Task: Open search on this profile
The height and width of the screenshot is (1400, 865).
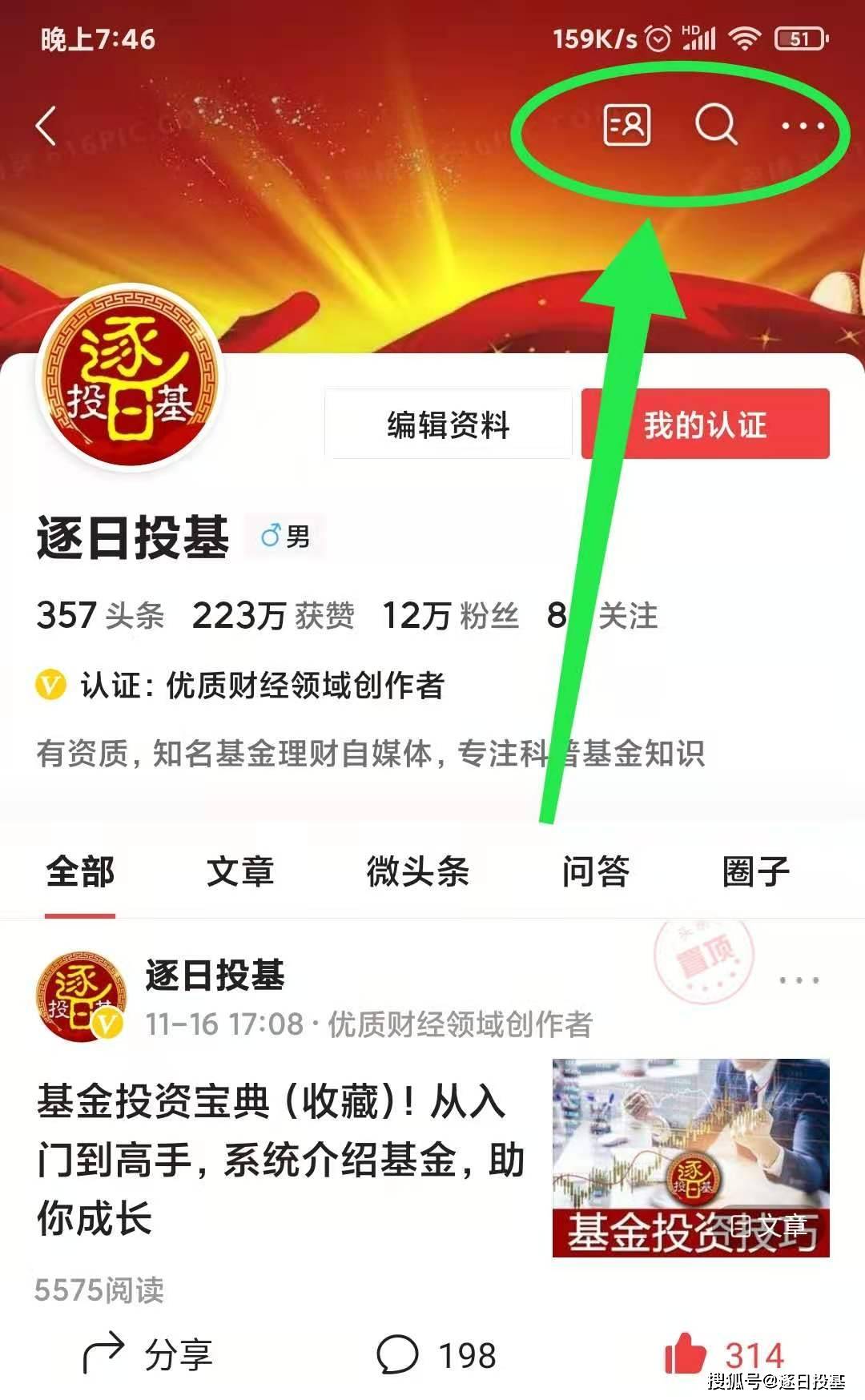Action: pyautogui.click(x=715, y=126)
